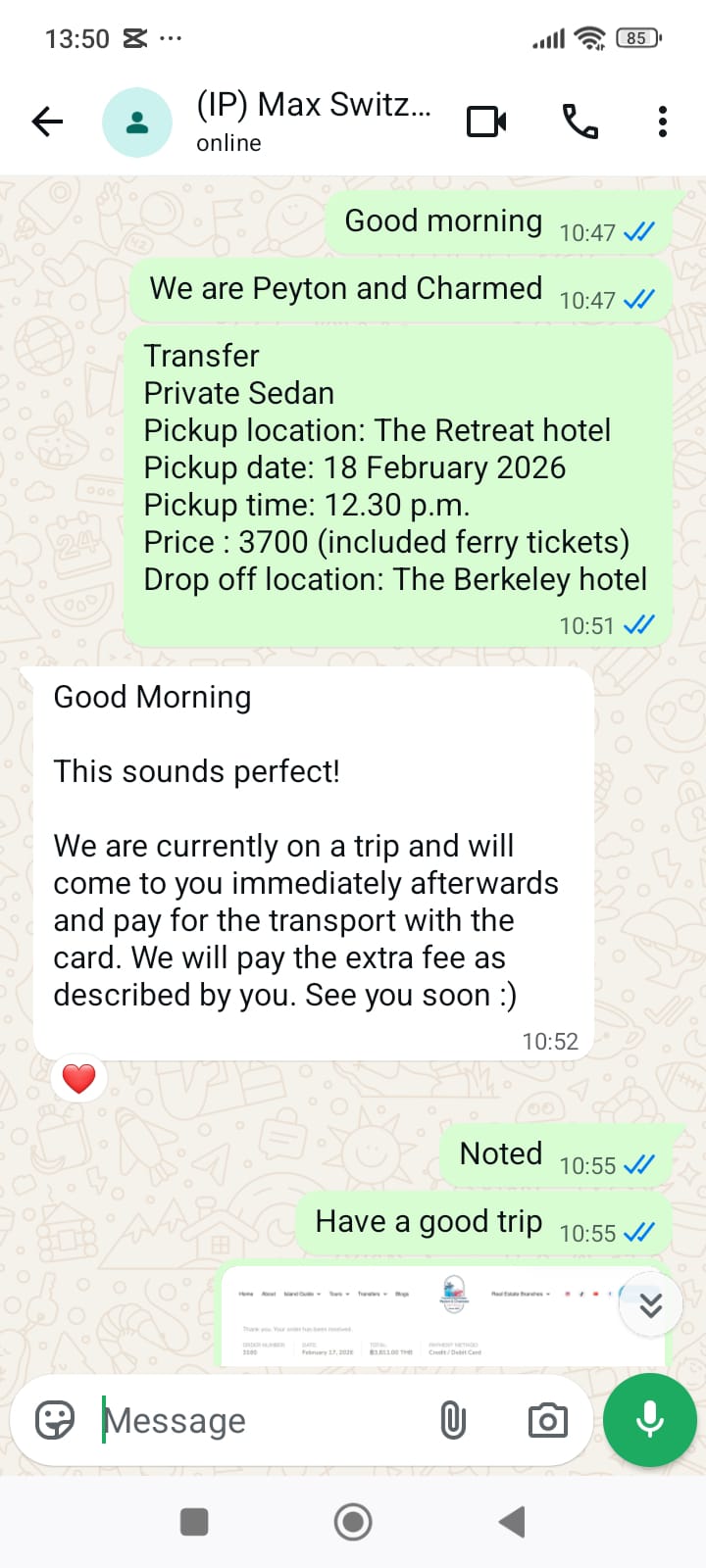Open the shared order screenshot image
This screenshot has width=706, height=1568.
coord(431,1318)
